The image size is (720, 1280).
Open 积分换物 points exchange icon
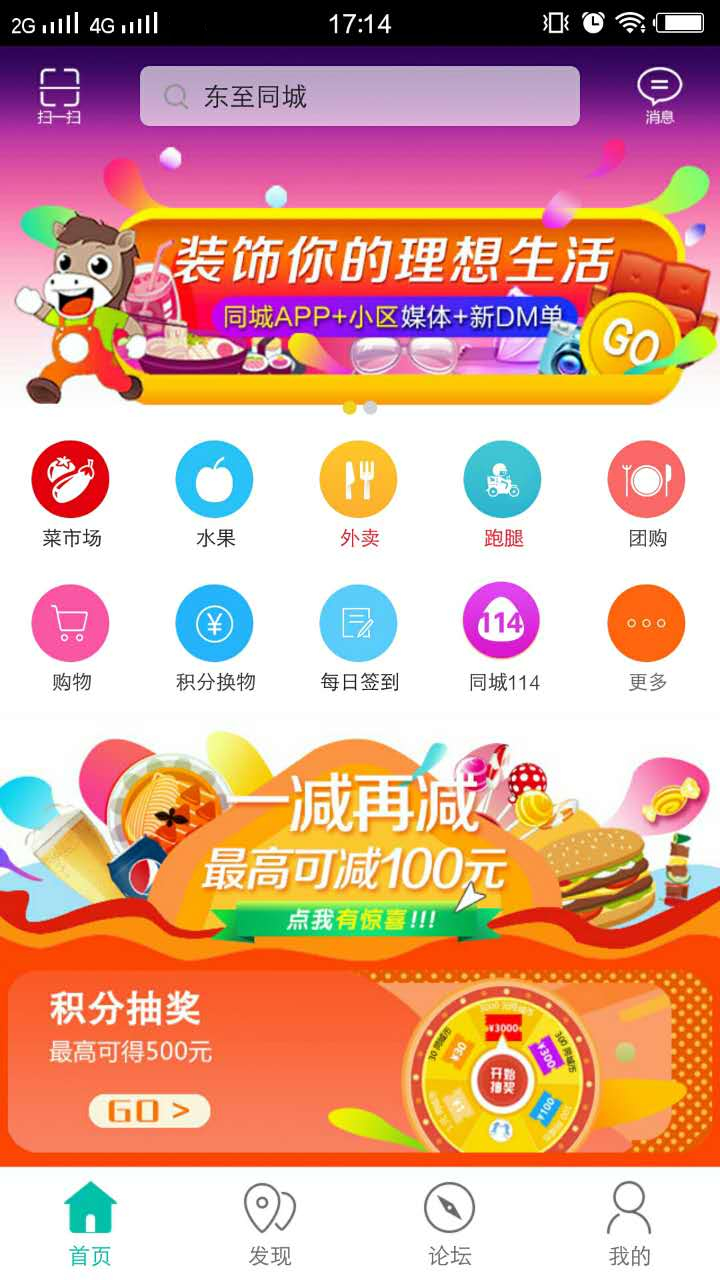point(215,623)
